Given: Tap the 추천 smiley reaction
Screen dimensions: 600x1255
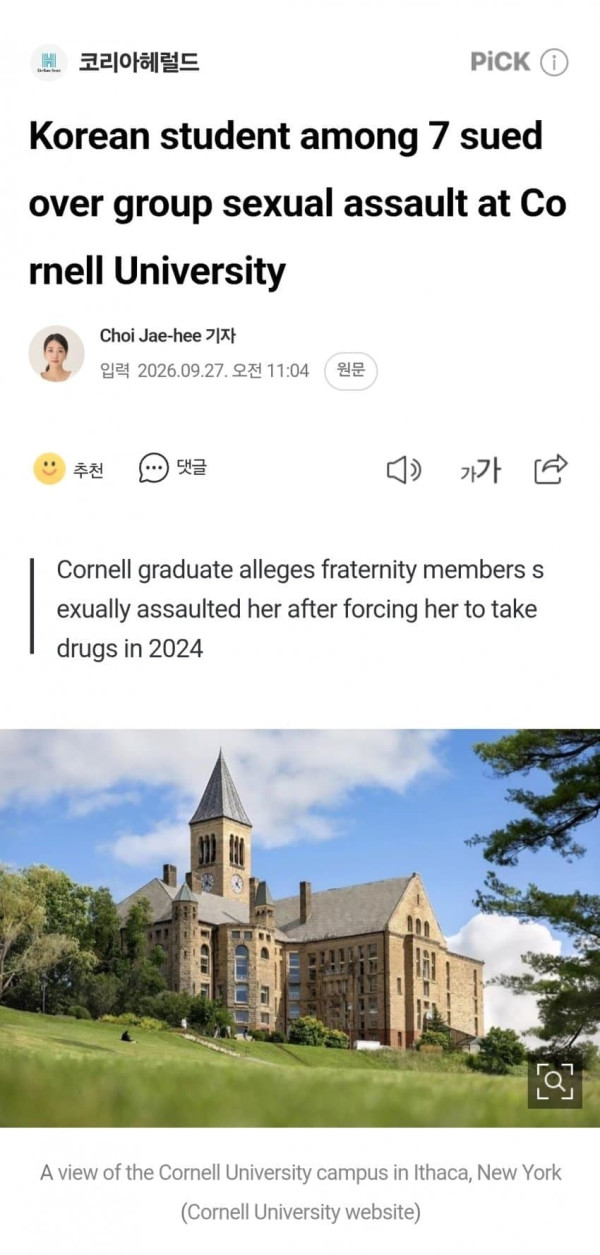Looking at the screenshot, I should pyautogui.click(x=68, y=468).
